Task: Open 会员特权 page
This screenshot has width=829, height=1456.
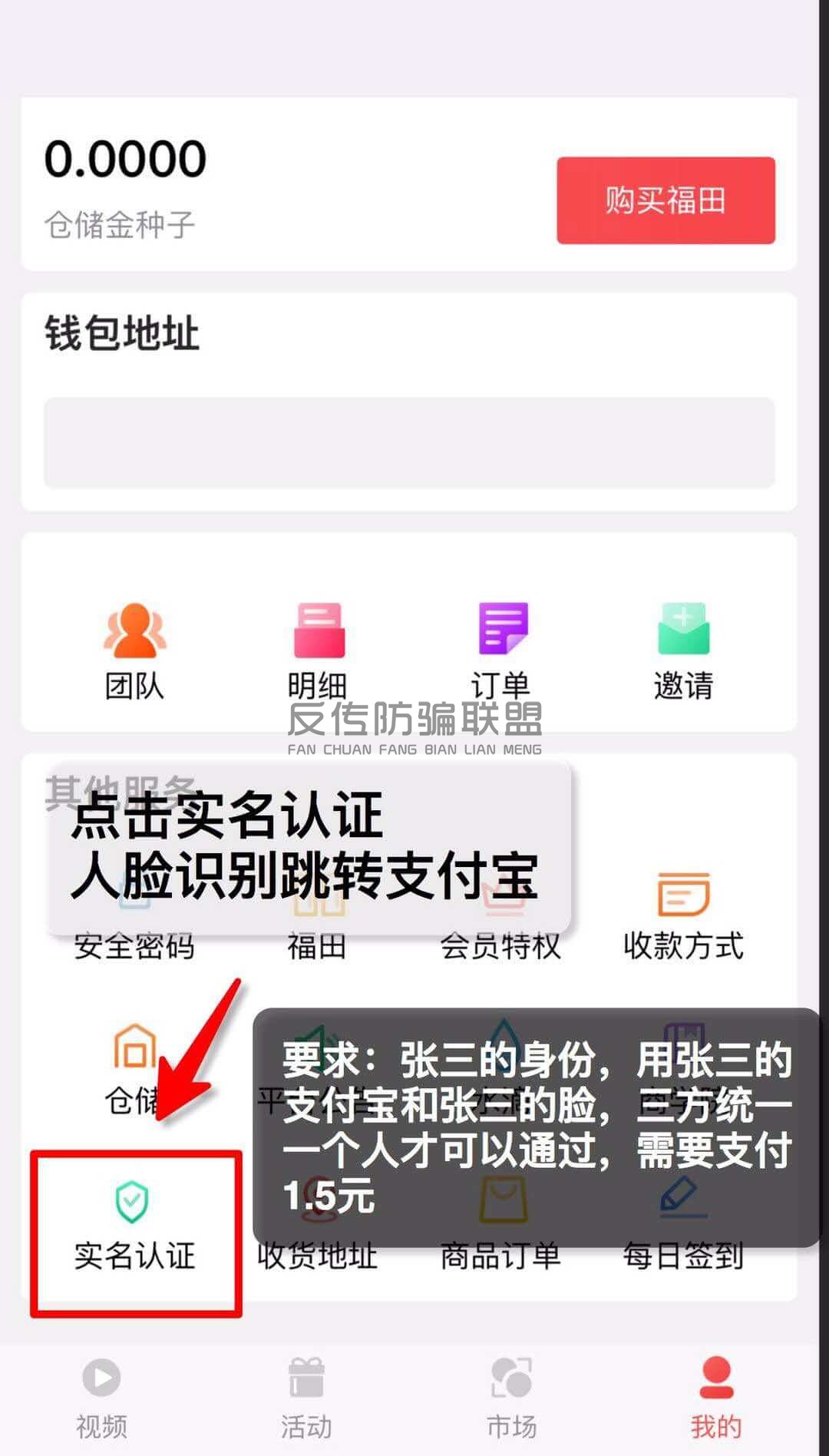Action: coord(500,945)
